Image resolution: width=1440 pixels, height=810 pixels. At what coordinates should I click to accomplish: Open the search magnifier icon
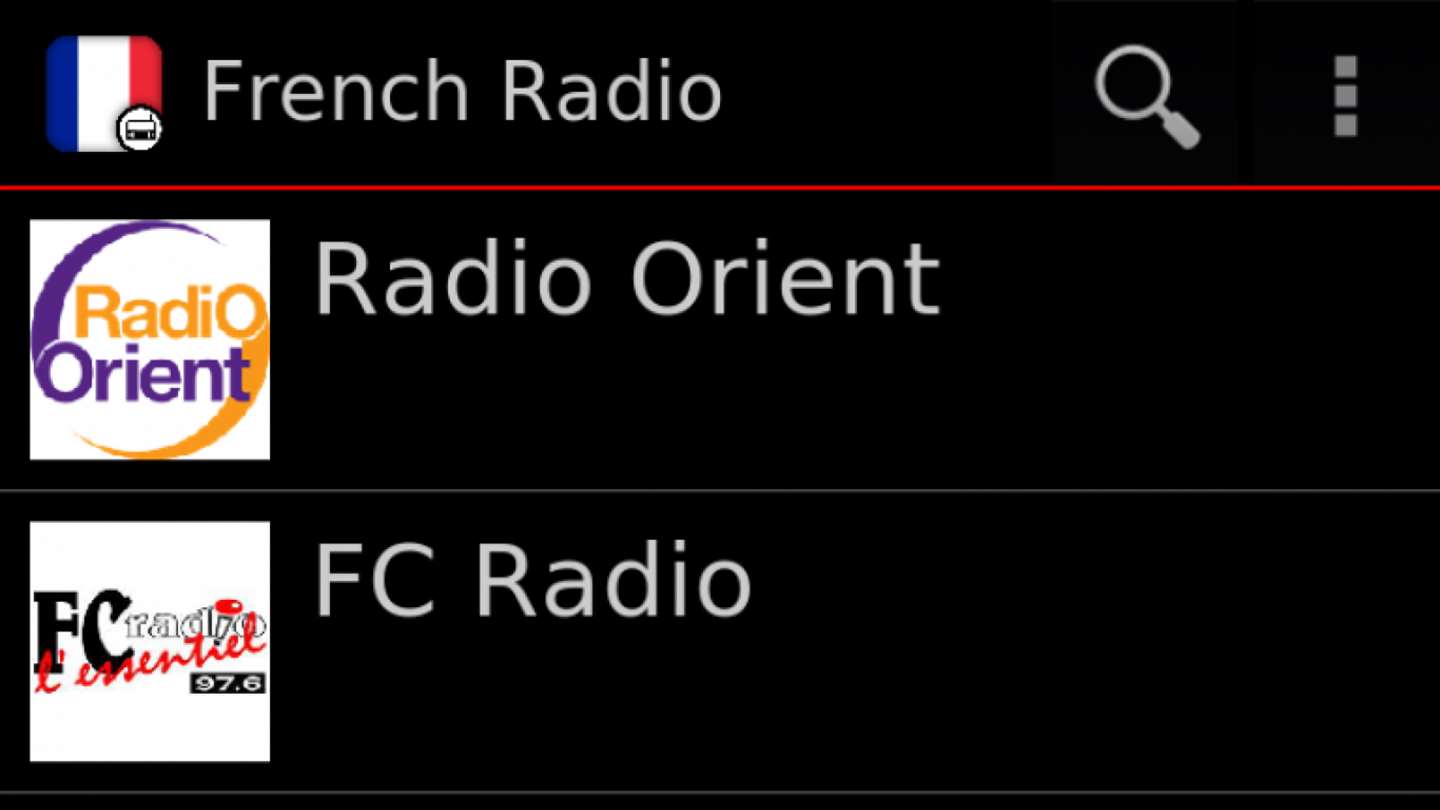1145,95
